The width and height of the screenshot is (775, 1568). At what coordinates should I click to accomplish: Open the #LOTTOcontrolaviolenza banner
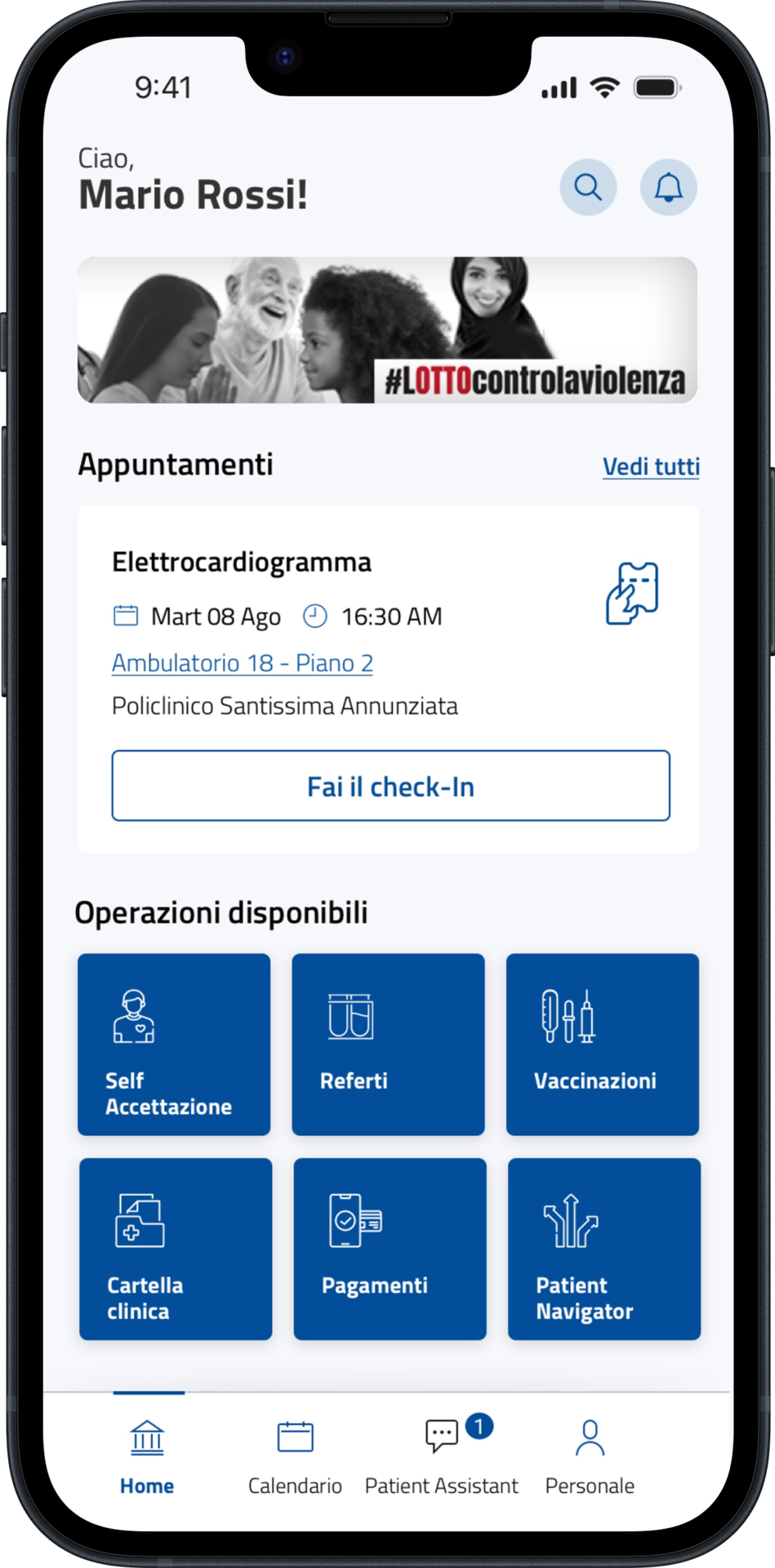click(x=387, y=330)
